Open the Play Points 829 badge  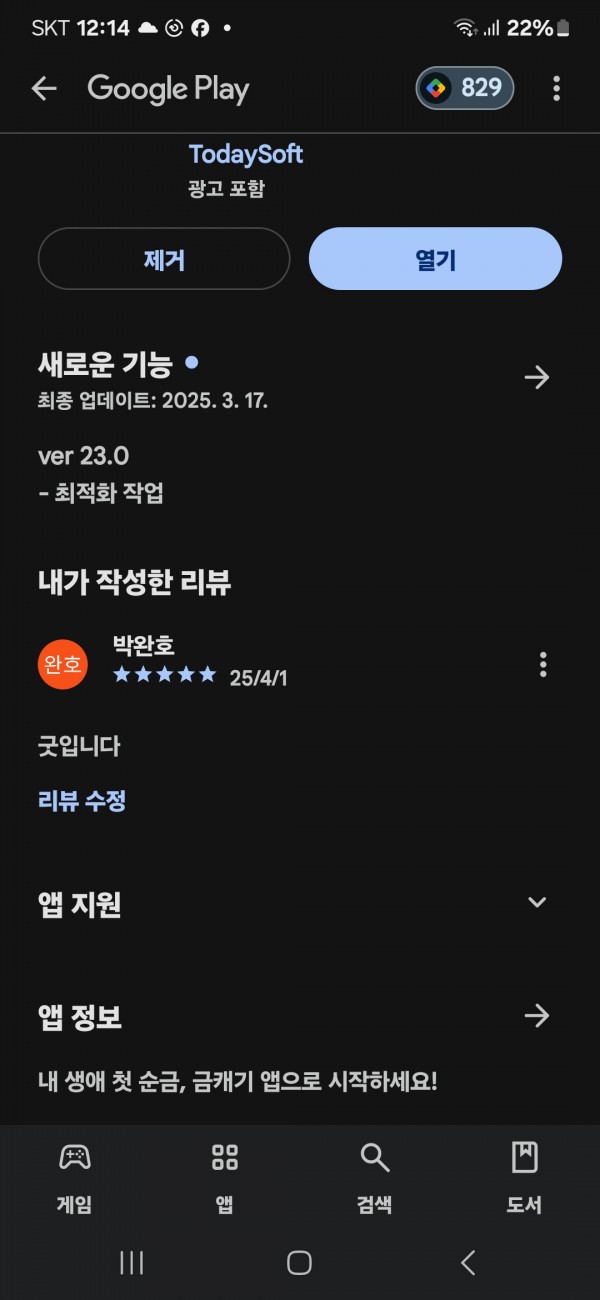465,89
